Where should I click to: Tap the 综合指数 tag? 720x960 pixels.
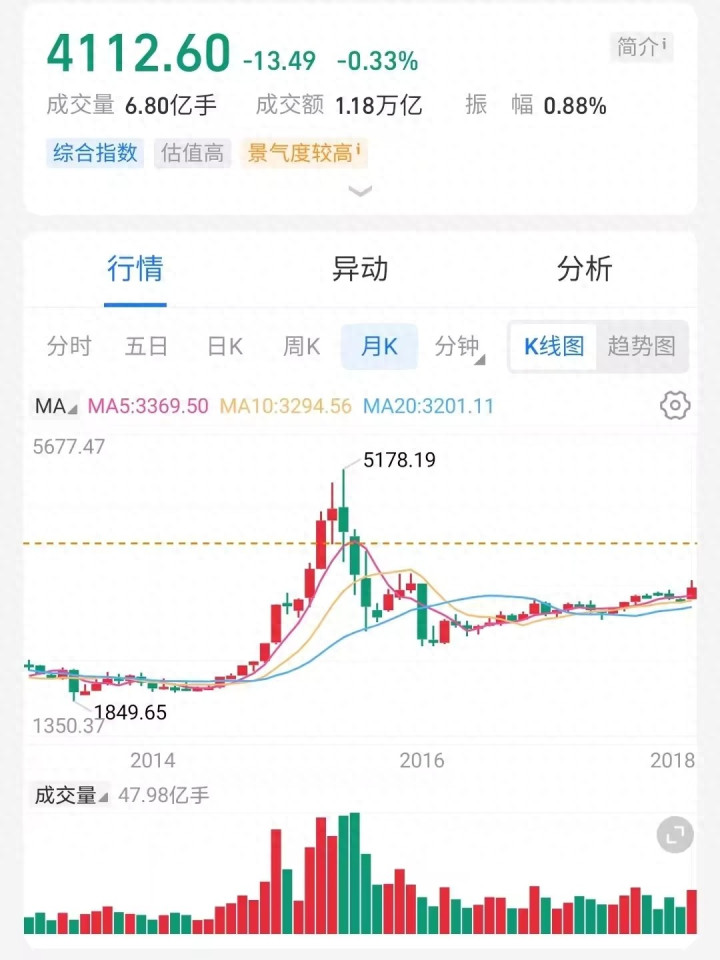pos(95,153)
